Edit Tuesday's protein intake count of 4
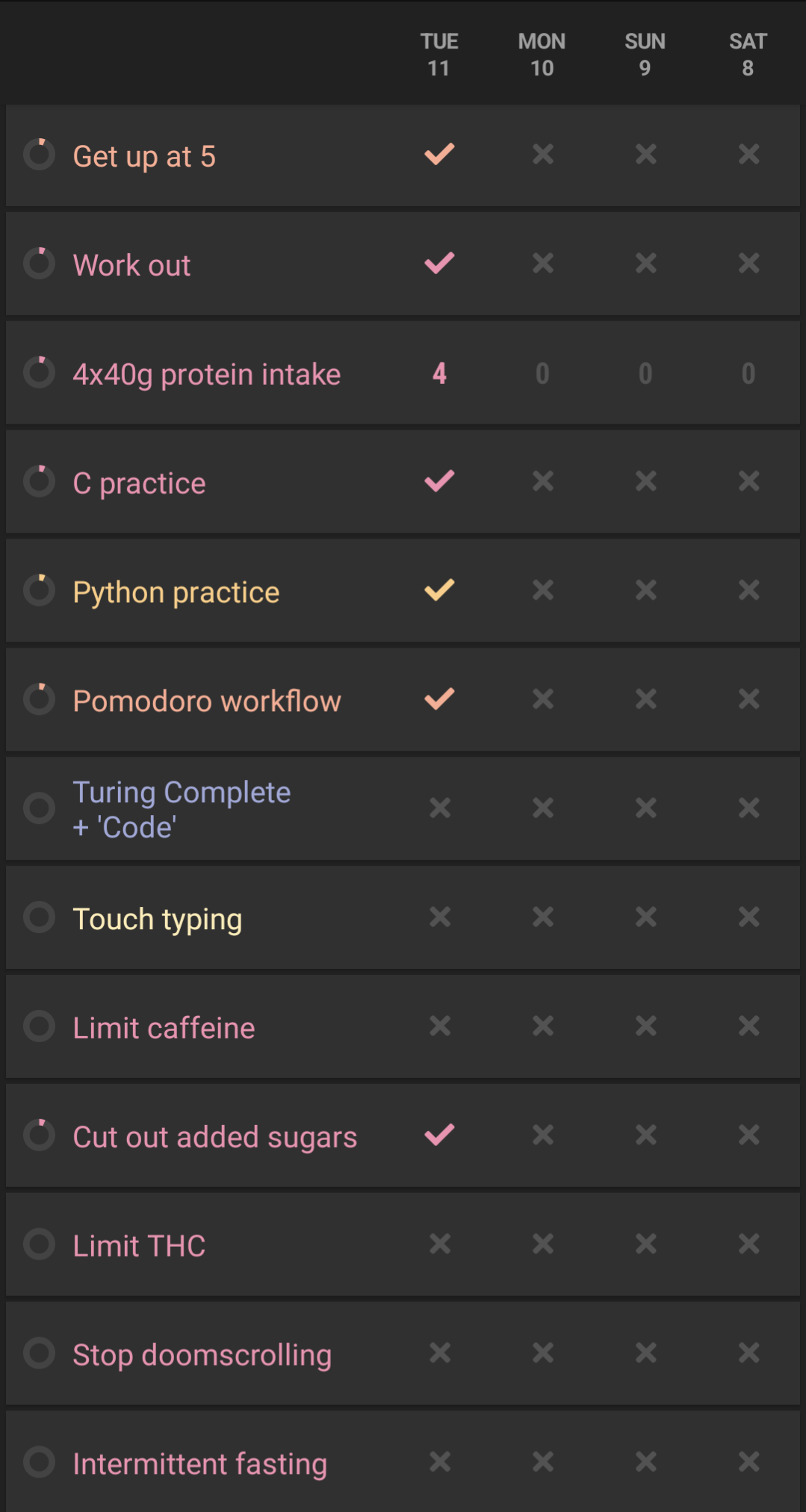Screen dimensions: 806x1512 pos(440,373)
